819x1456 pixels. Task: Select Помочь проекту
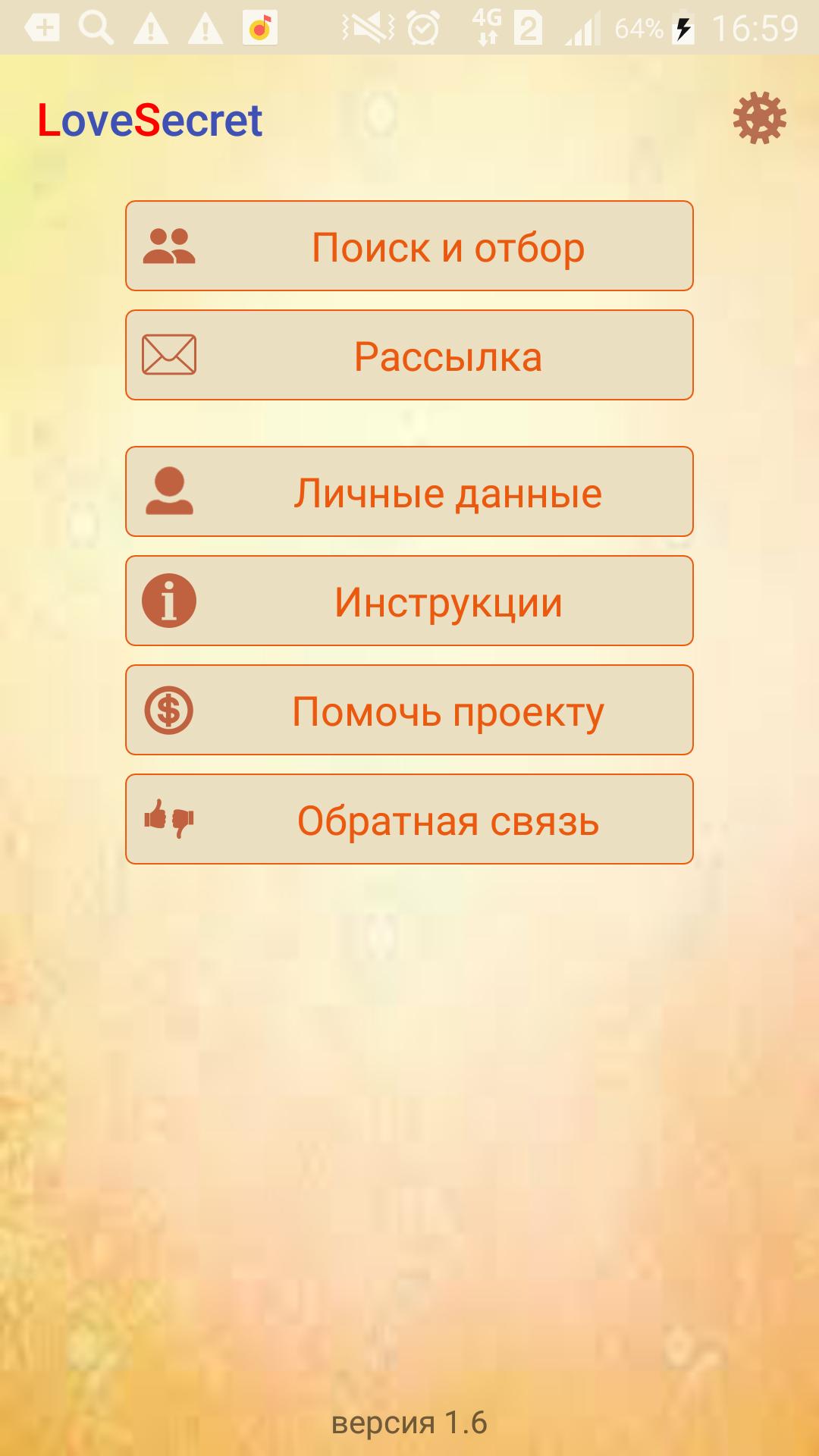pyautogui.click(x=409, y=710)
